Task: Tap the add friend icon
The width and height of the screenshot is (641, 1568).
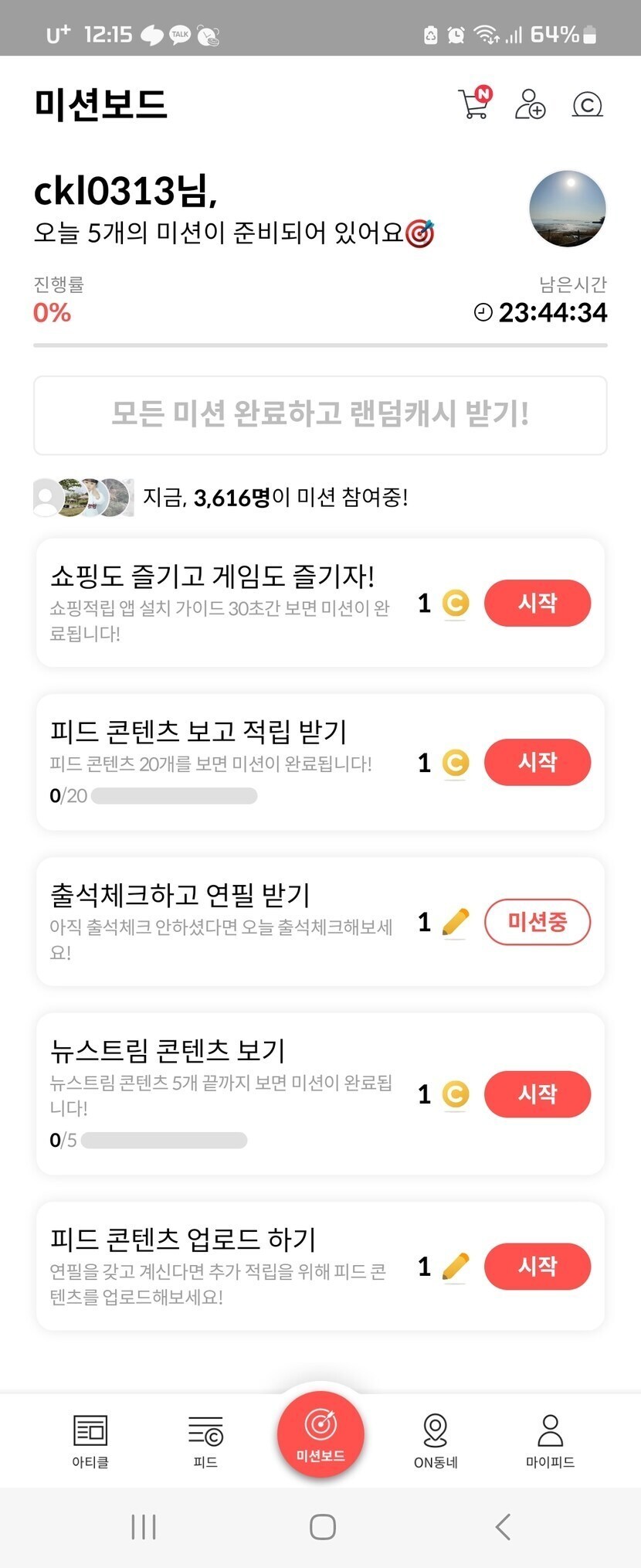Action: coord(530,104)
